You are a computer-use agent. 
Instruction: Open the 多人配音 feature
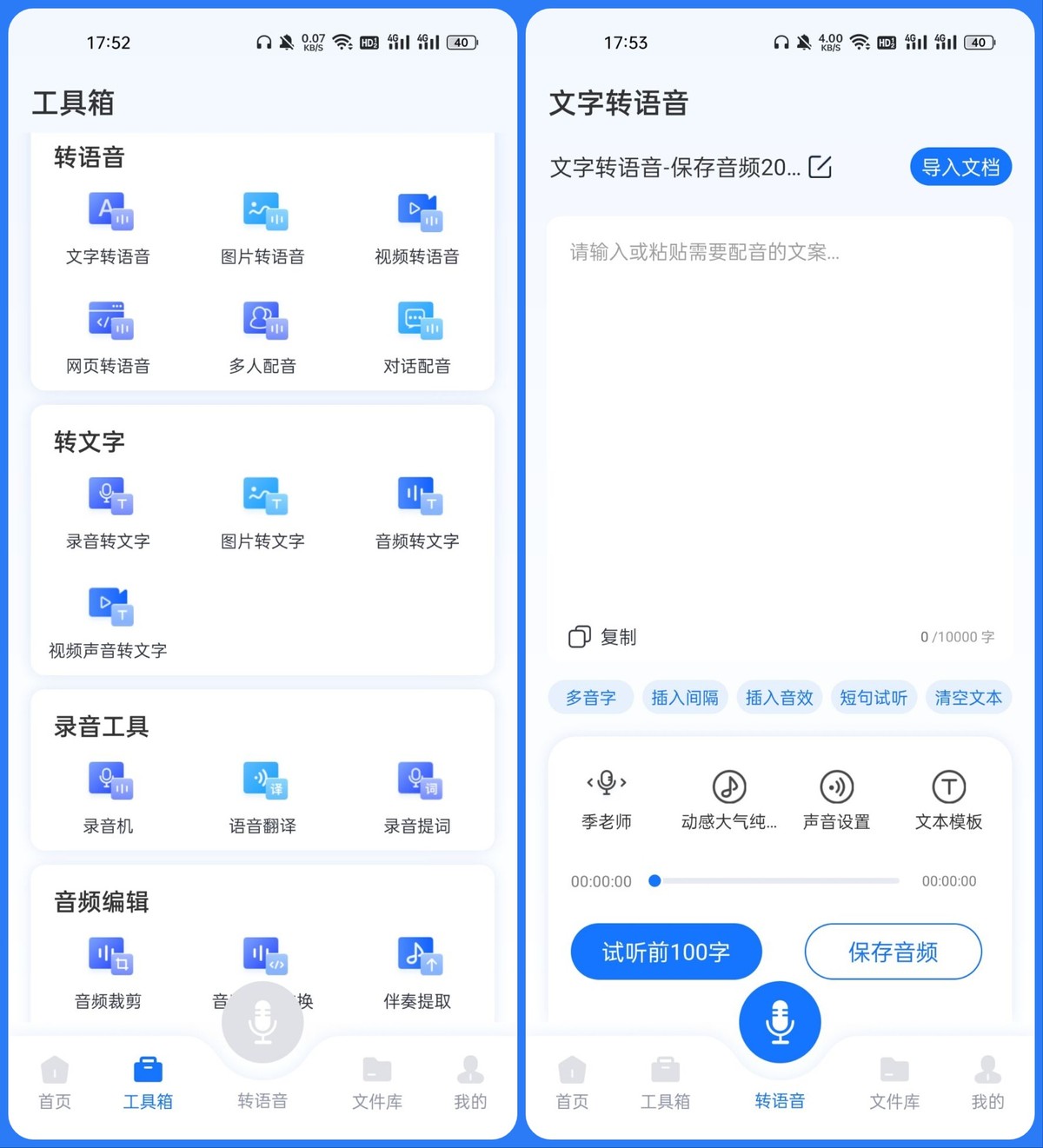click(262, 337)
